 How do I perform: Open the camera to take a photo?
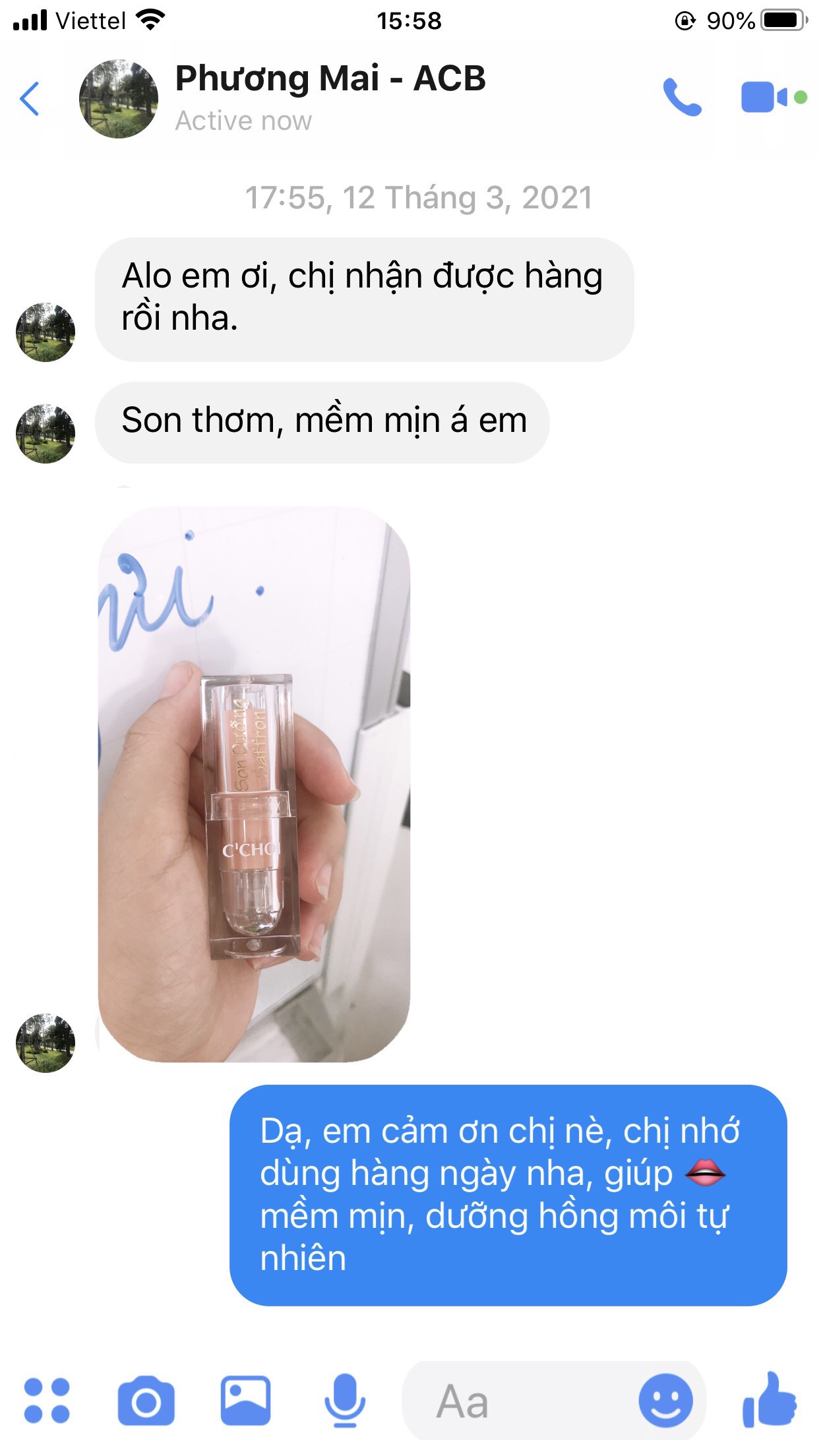[146, 1401]
